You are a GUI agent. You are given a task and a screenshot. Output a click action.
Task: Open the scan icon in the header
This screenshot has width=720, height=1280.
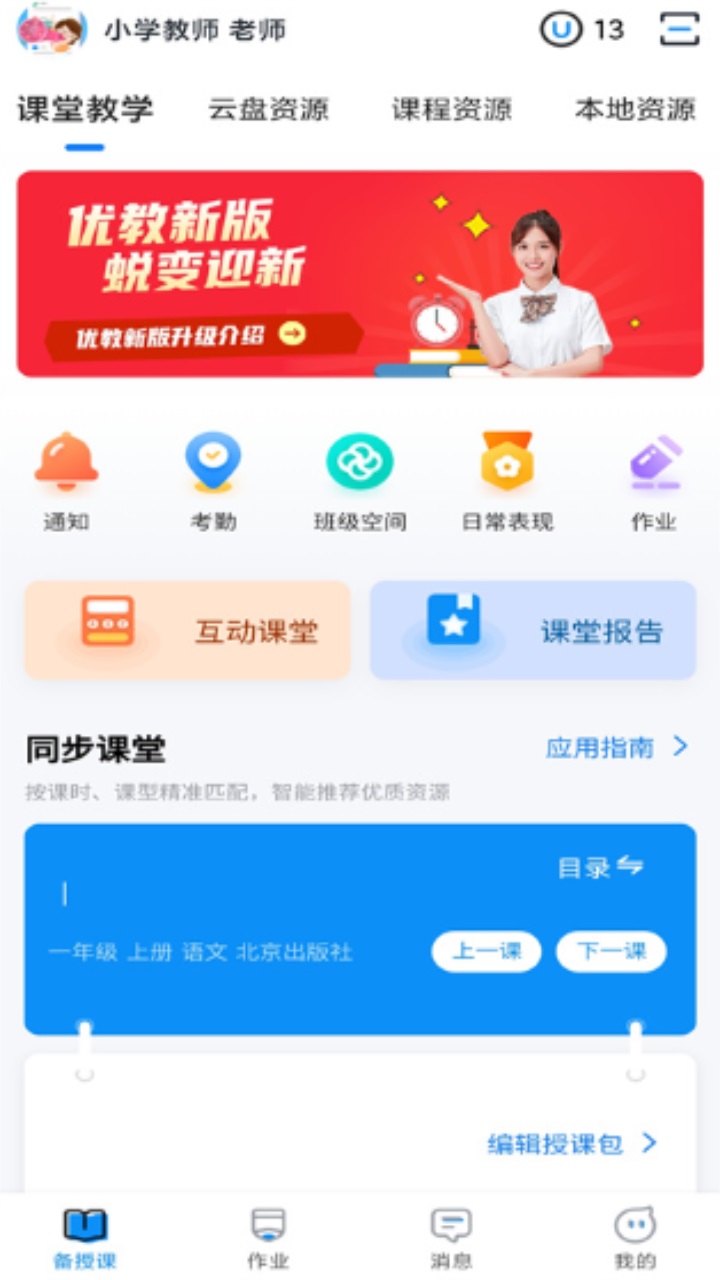(679, 29)
